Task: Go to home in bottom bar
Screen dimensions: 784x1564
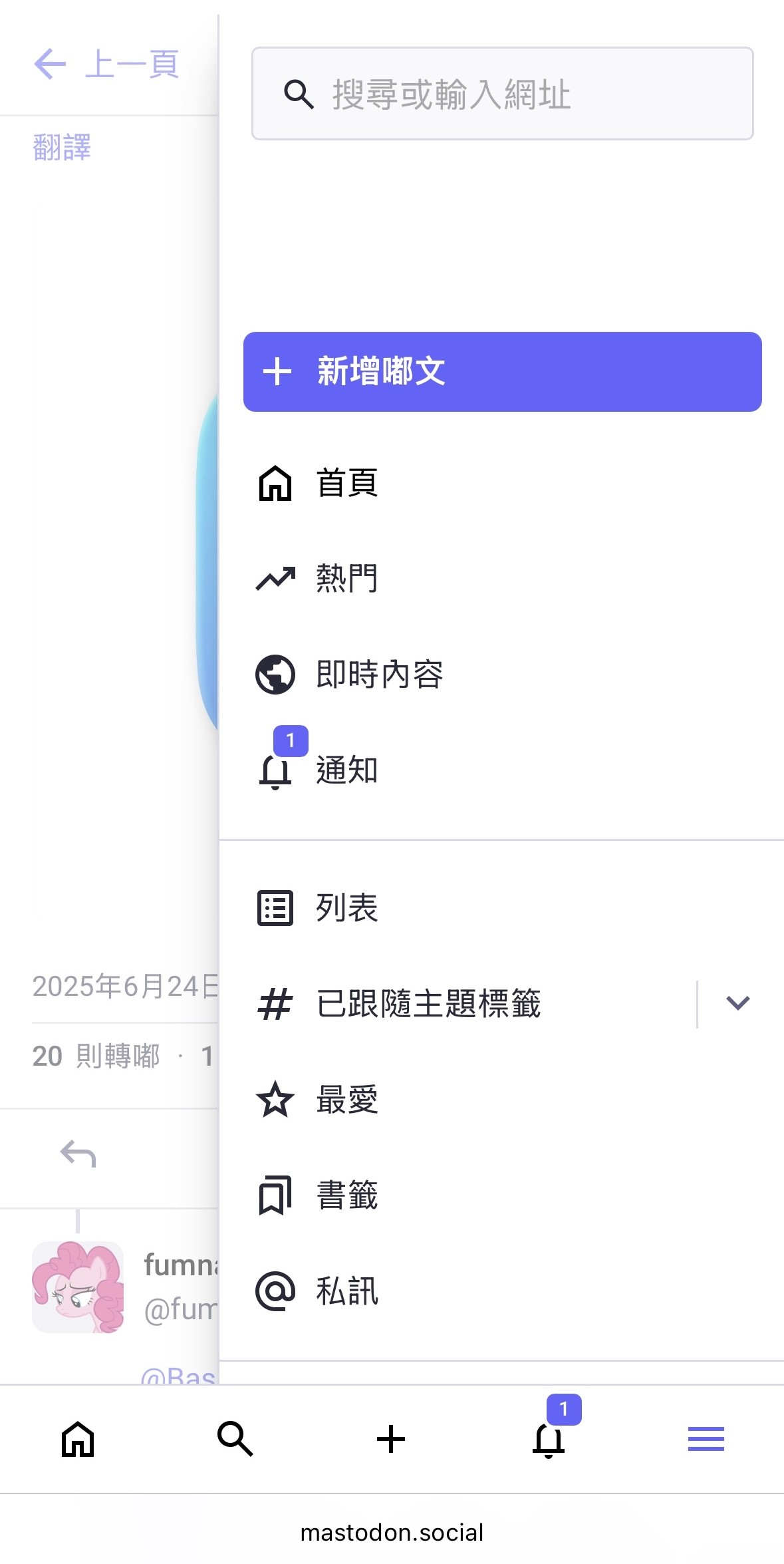Action: click(78, 1439)
